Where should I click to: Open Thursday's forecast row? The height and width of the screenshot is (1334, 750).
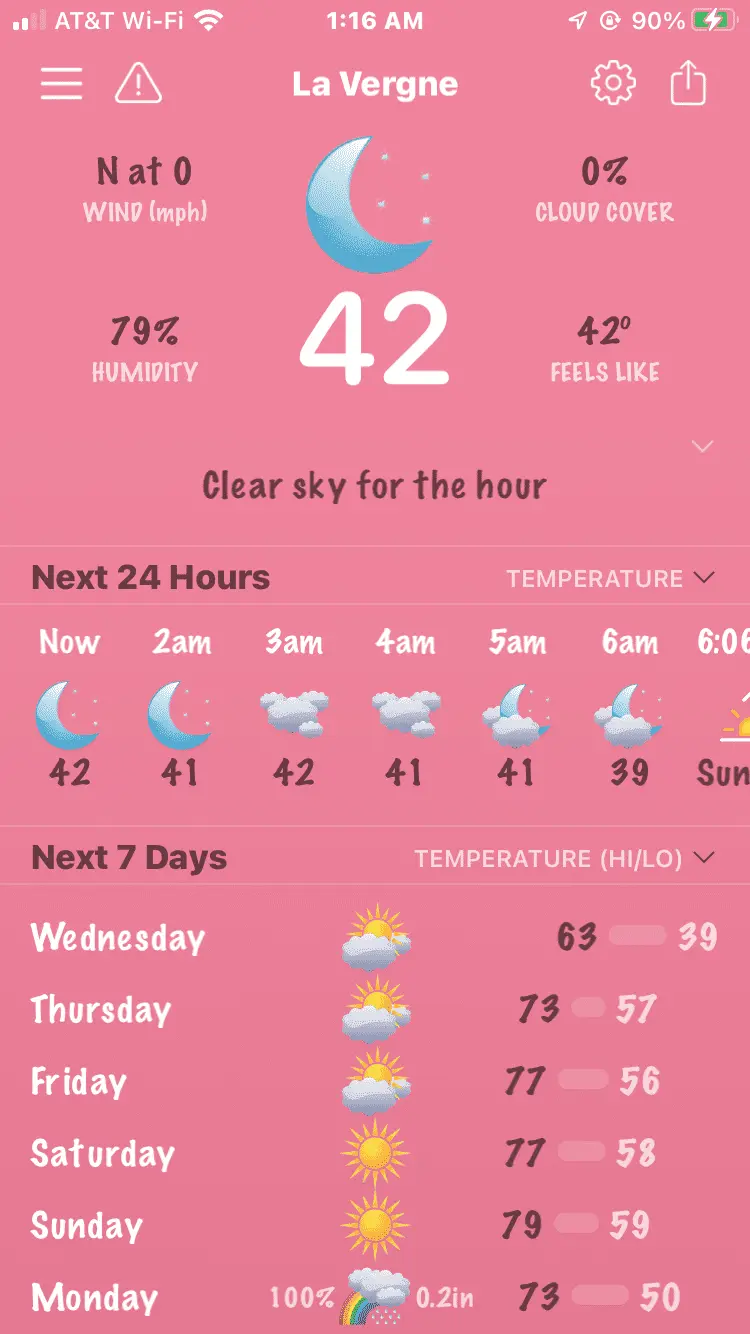click(375, 1010)
